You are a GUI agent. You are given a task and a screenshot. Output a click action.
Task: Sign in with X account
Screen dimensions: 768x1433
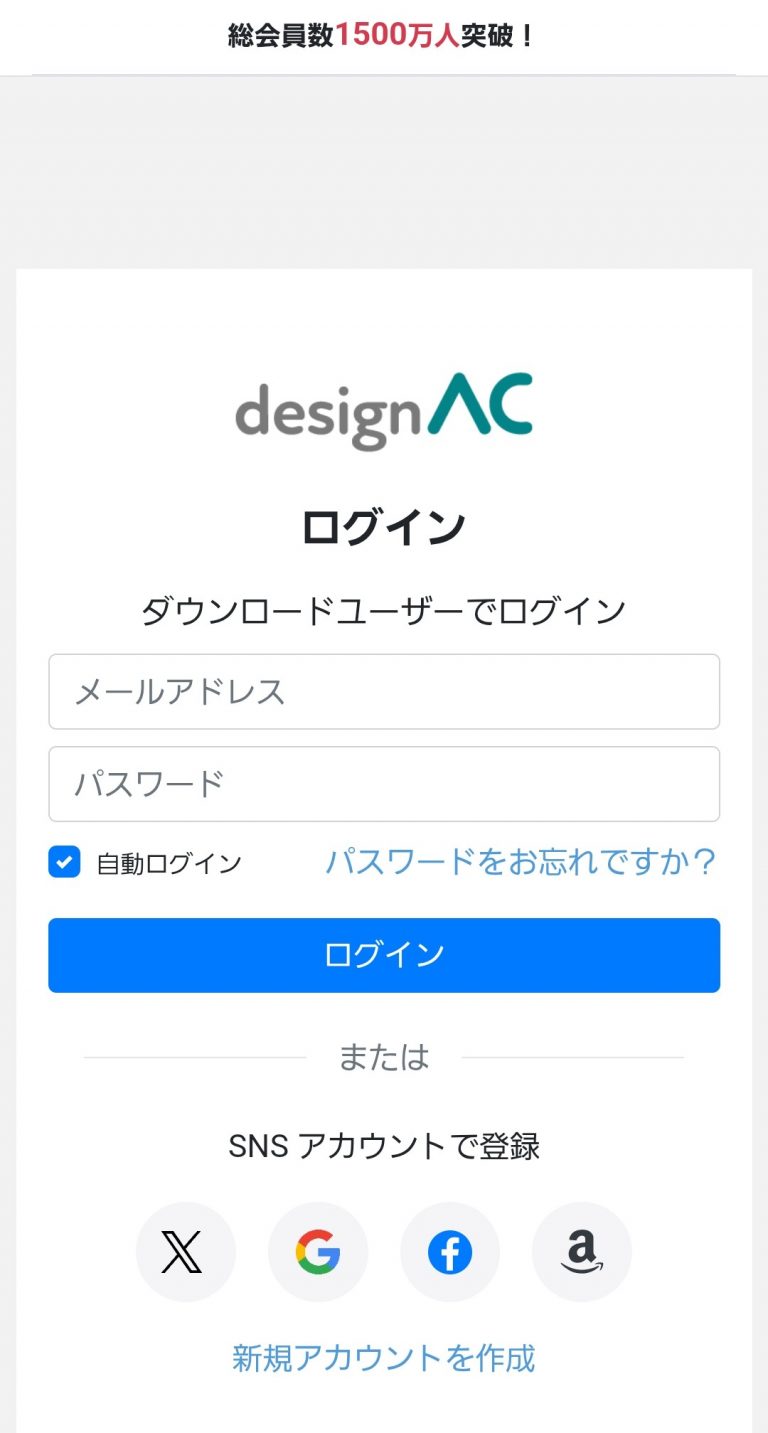tap(185, 1252)
